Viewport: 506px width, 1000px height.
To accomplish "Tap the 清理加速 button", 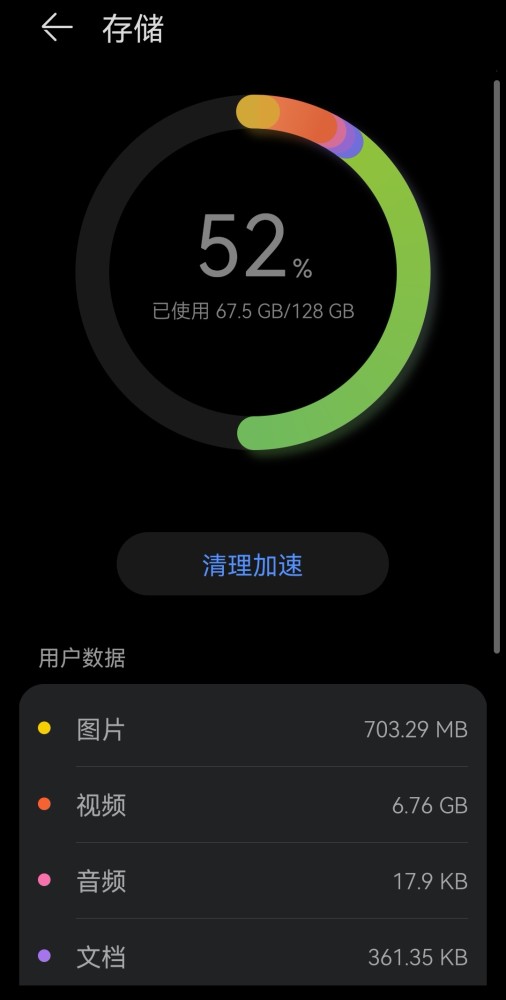I will point(253,564).
